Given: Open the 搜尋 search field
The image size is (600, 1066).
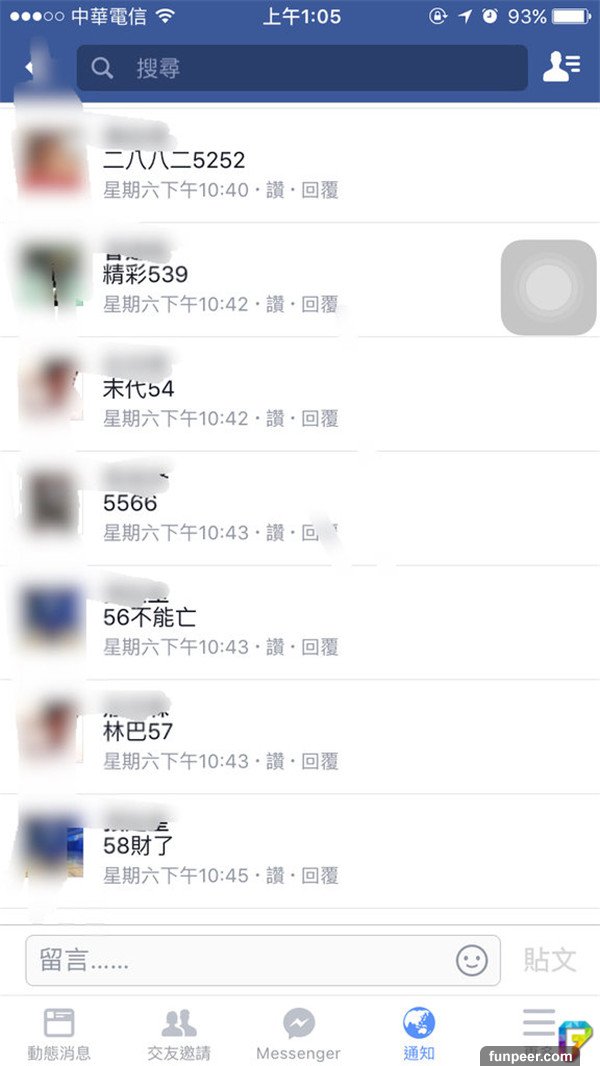Looking at the screenshot, I should point(300,68).
